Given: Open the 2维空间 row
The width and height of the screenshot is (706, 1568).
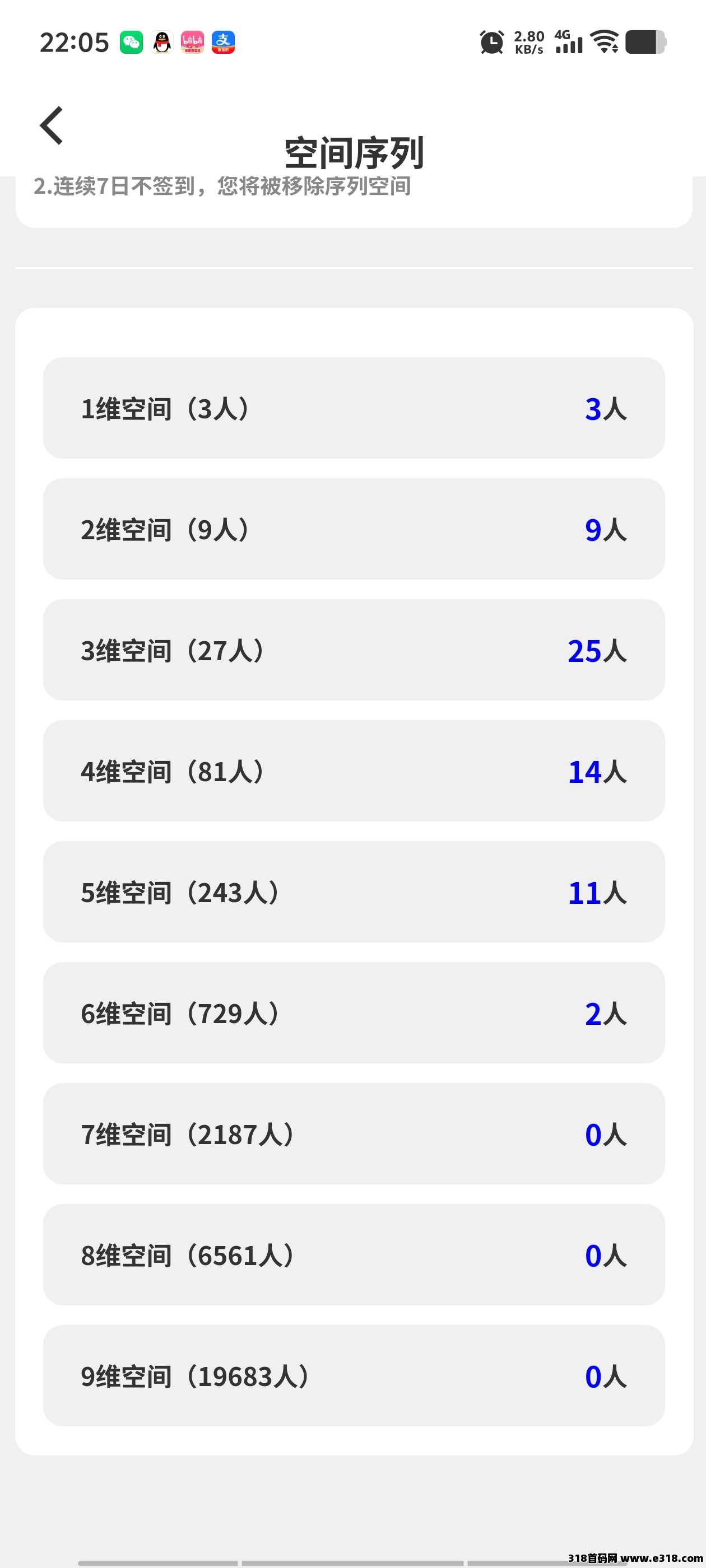Looking at the screenshot, I should point(354,529).
